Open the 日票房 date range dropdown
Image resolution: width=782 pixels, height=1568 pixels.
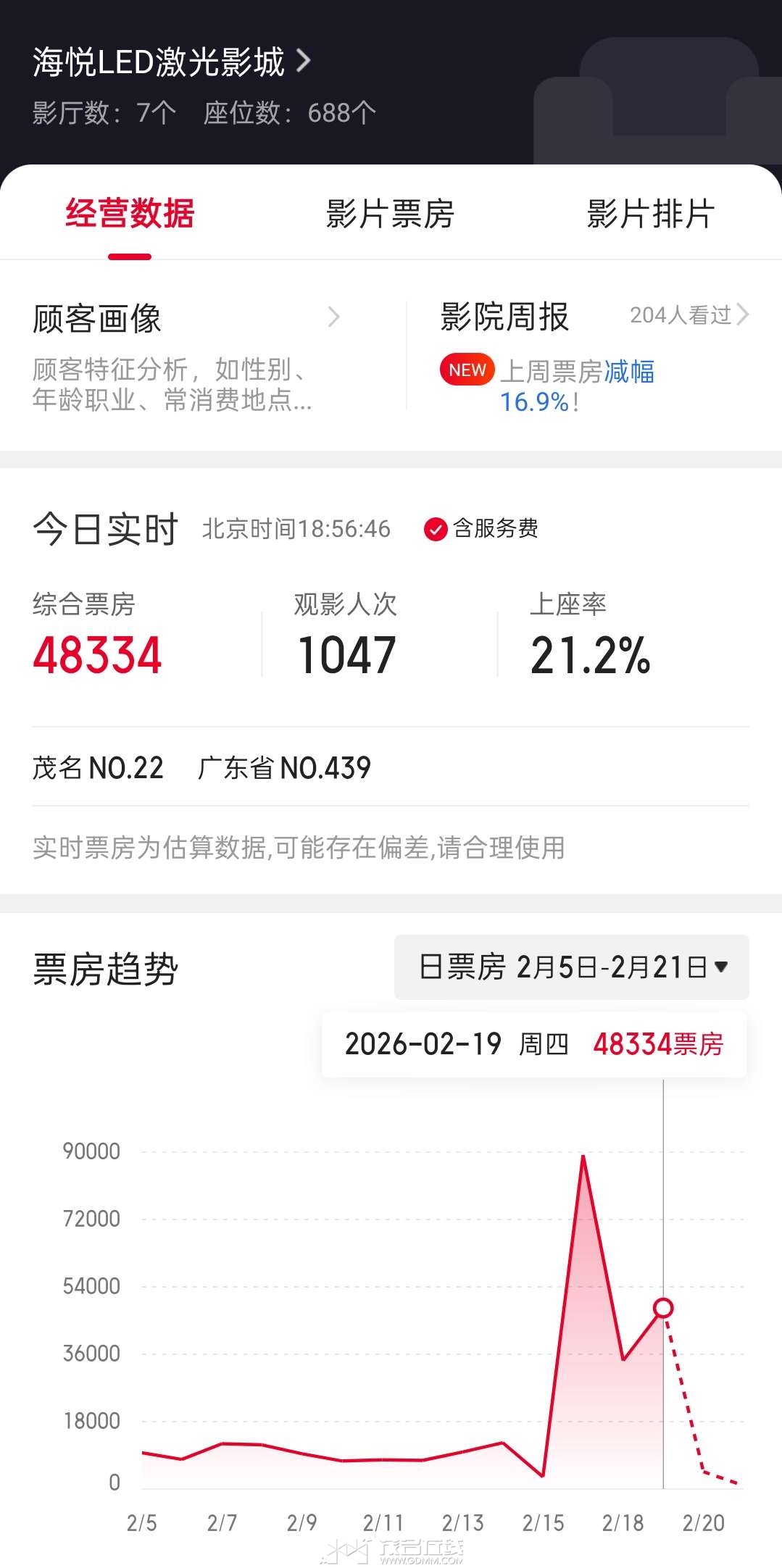pos(572,967)
